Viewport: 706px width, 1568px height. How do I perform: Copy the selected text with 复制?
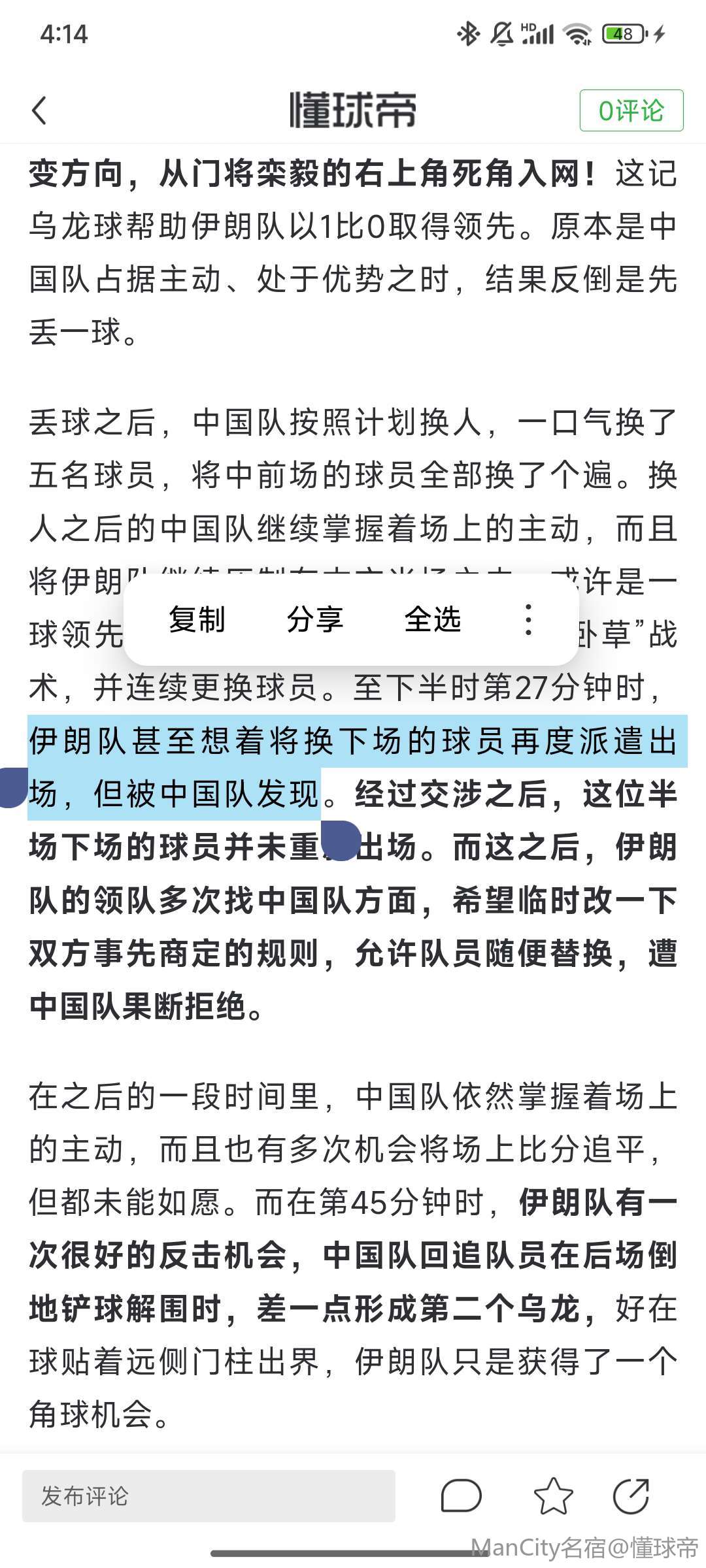[197, 619]
